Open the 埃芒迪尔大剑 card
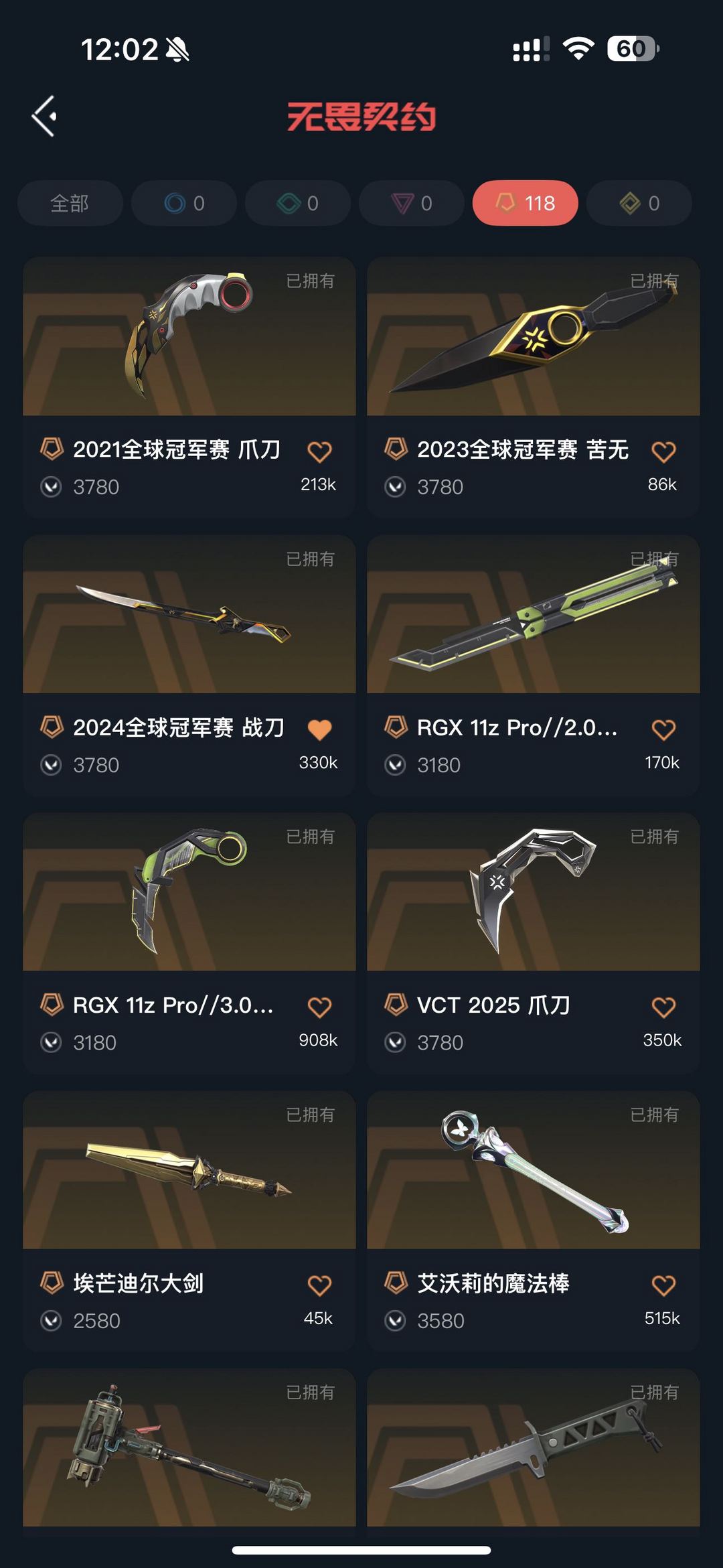Viewport: 723px width, 1568px height. [189, 1221]
